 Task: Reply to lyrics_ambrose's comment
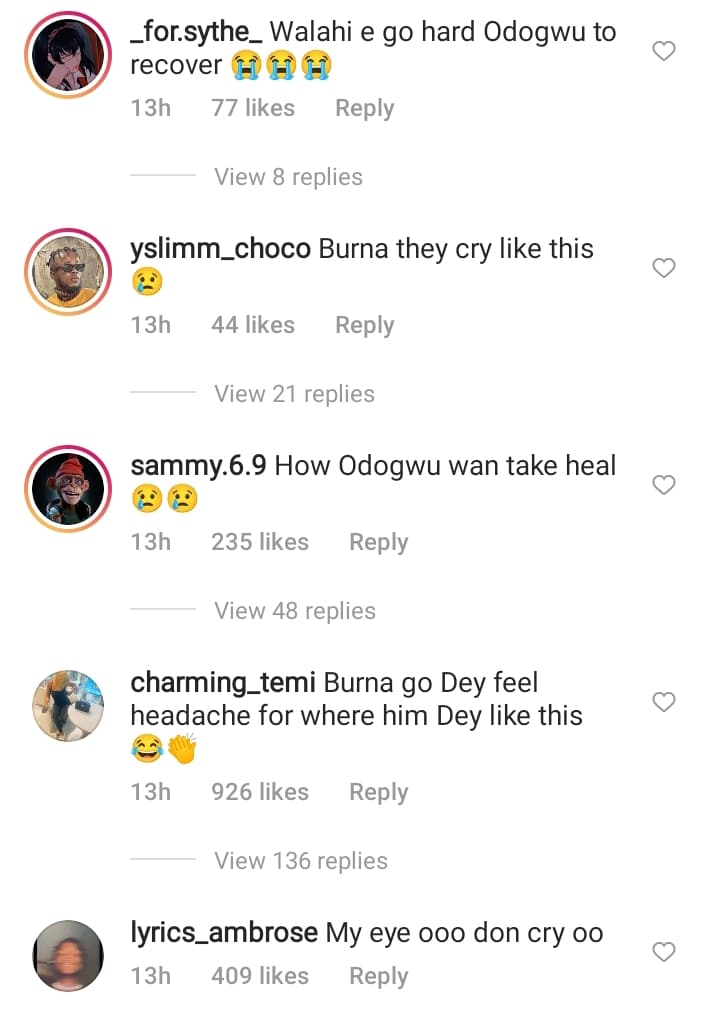[378, 976]
